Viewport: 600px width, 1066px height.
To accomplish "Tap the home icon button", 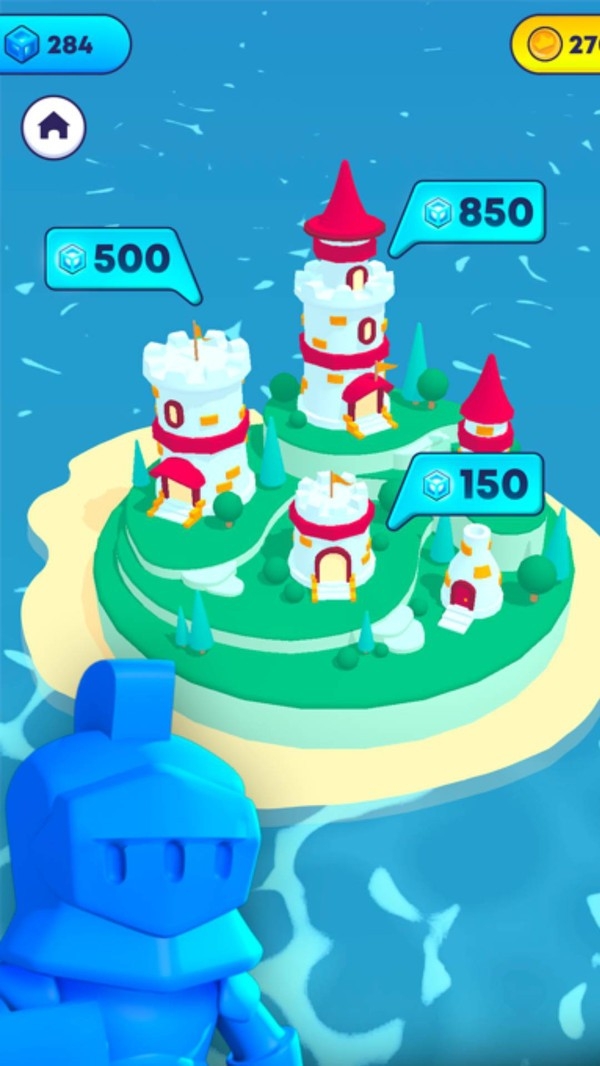I will pos(54,127).
